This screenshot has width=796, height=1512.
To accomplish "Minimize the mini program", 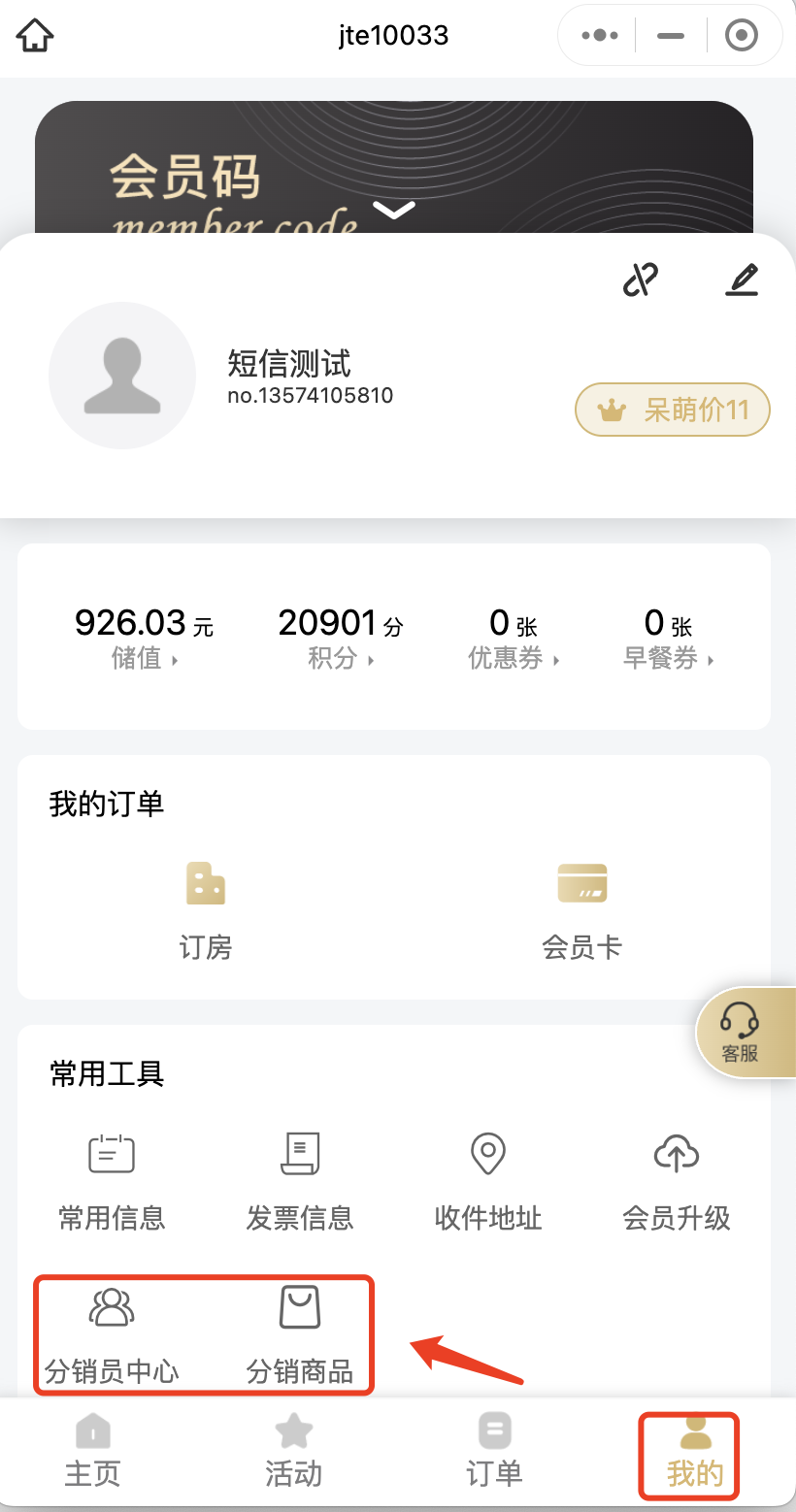I will [671, 36].
